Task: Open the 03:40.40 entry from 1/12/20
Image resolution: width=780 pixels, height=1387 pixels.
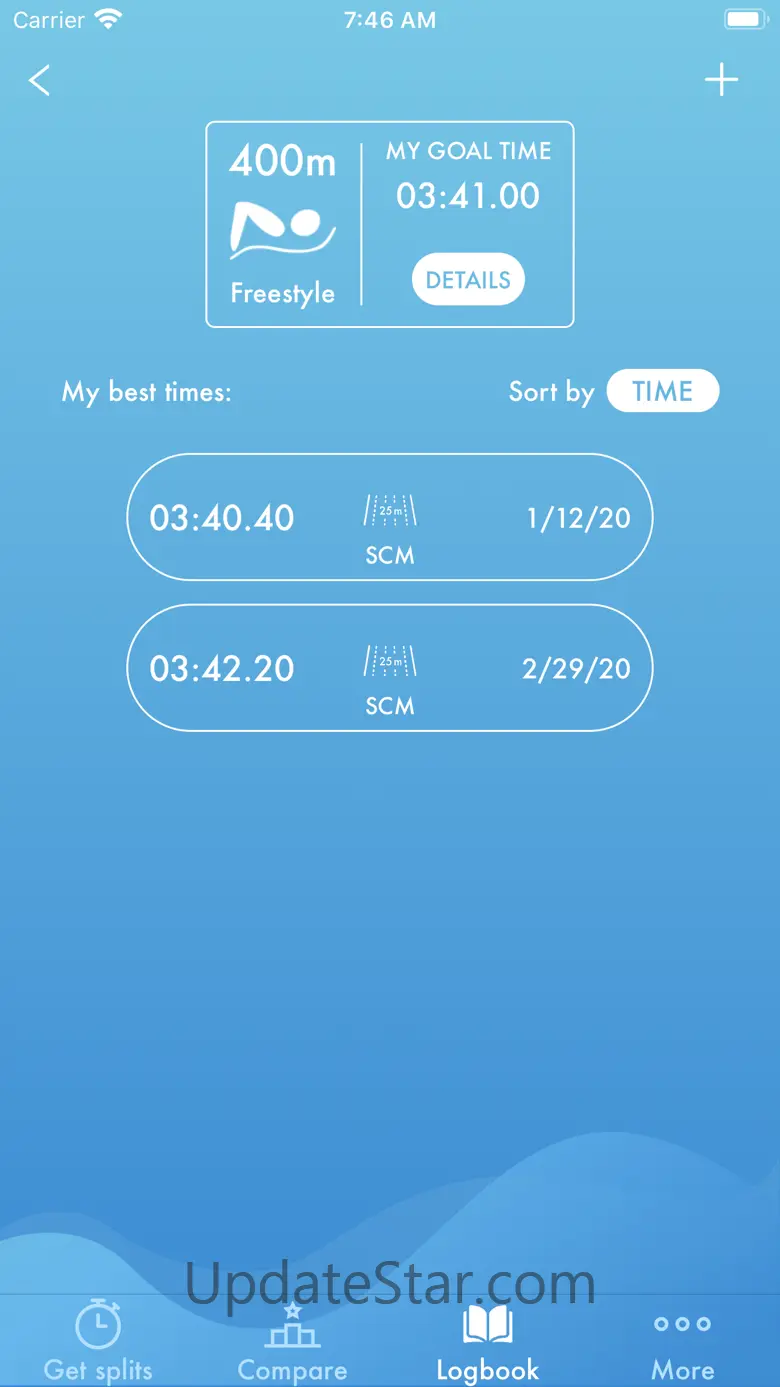Action: pyautogui.click(x=390, y=517)
